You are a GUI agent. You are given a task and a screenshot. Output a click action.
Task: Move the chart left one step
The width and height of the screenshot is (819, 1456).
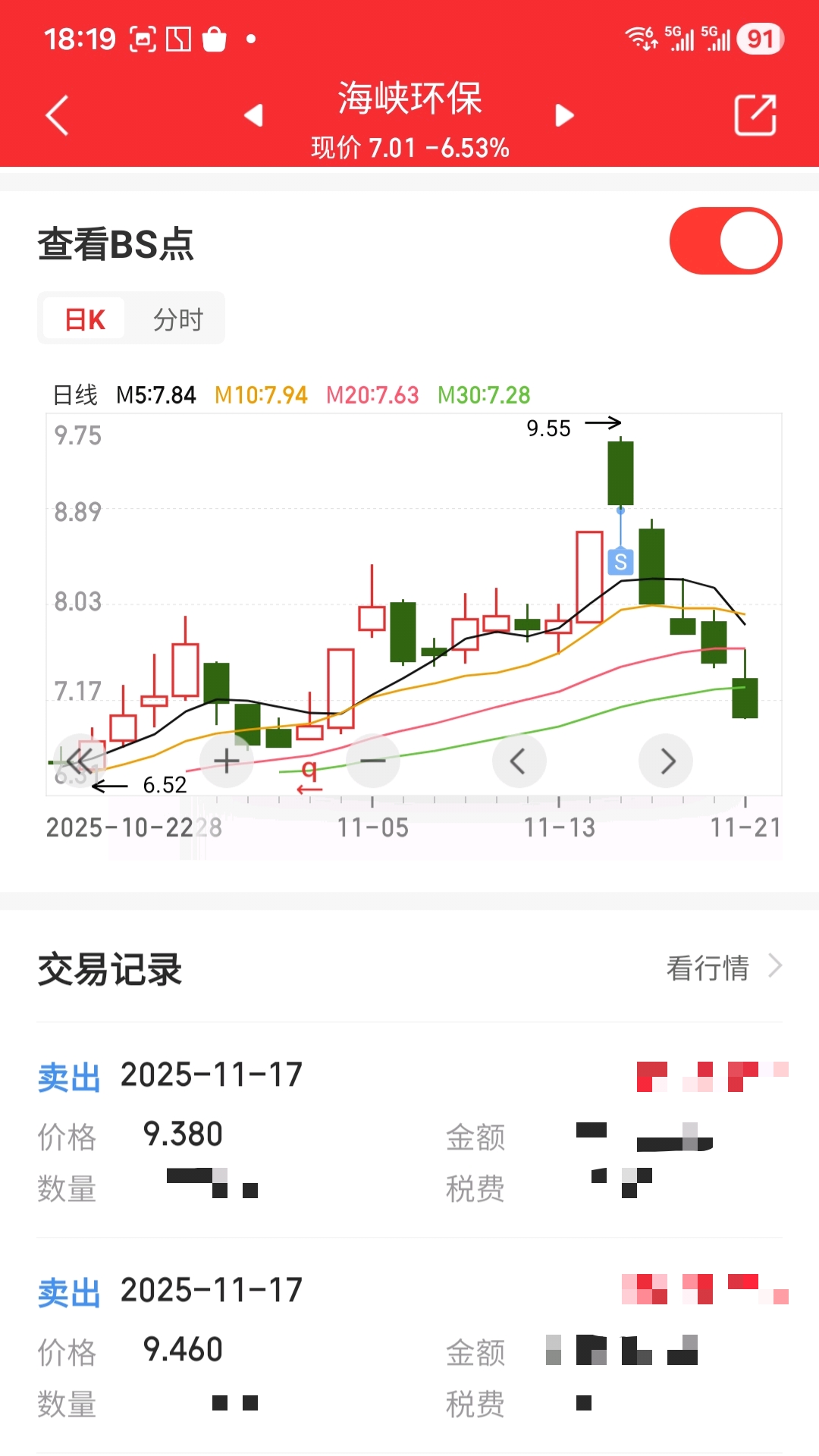(519, 761)
